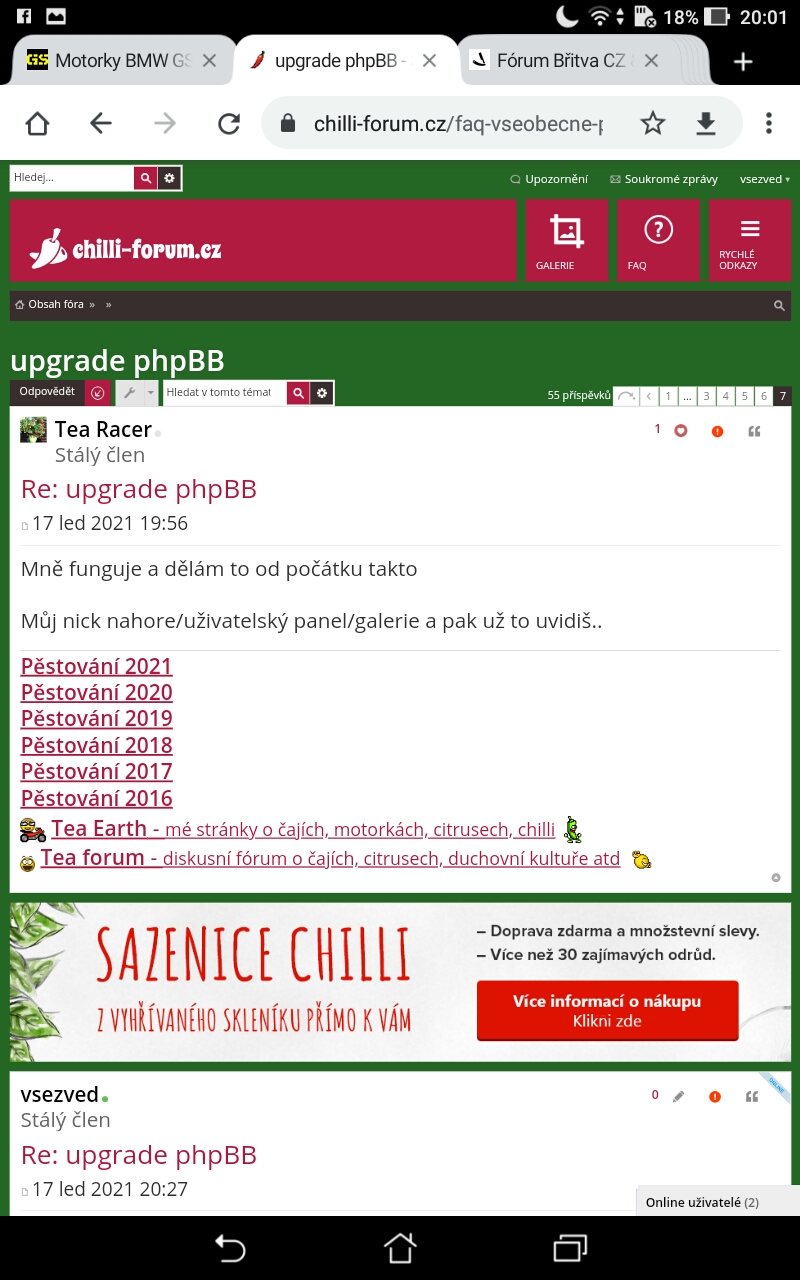The height and width of the screenshot is (1280, 800).
Task: Tap the Hledat v tomto tématu search field
Action: [224, 392]
